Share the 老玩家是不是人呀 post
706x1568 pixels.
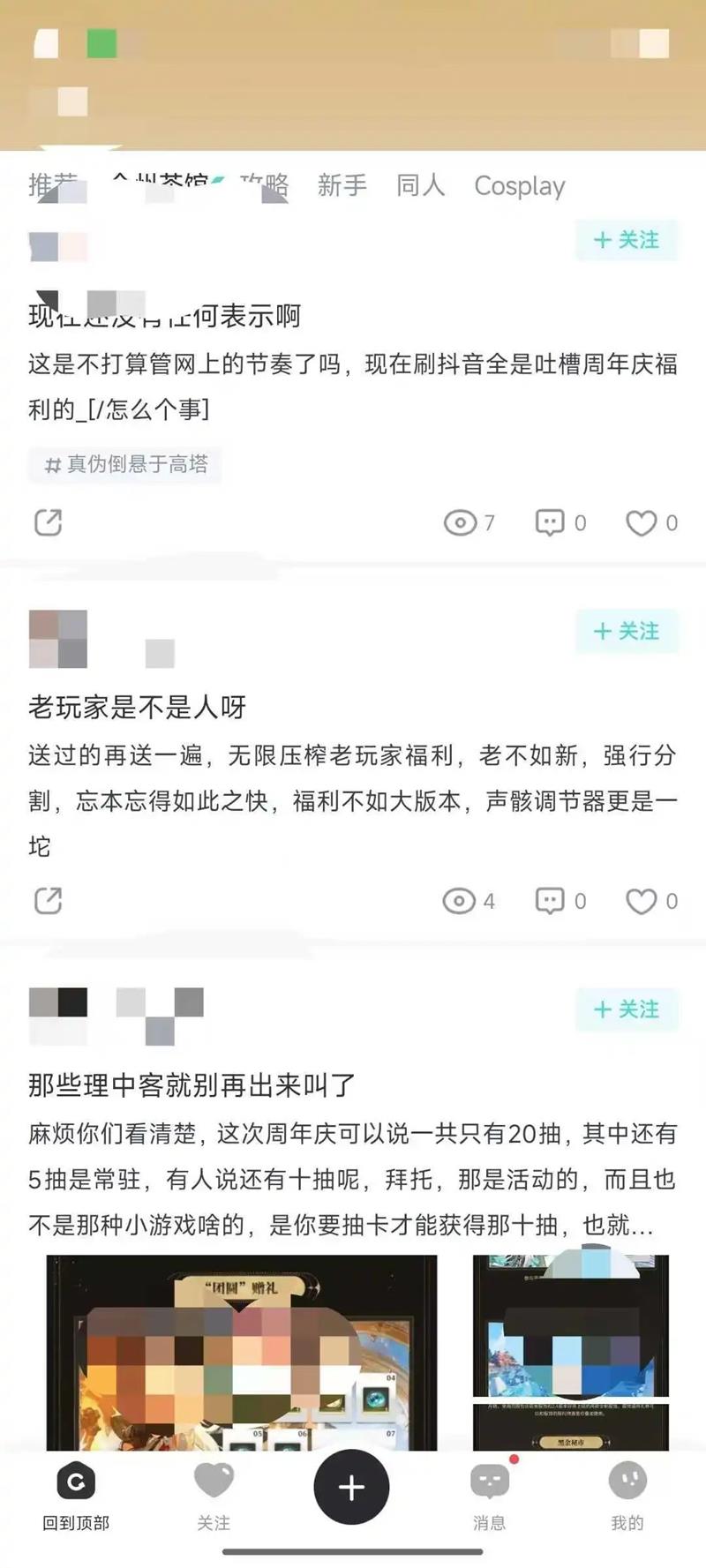click(x=48, y=901)
